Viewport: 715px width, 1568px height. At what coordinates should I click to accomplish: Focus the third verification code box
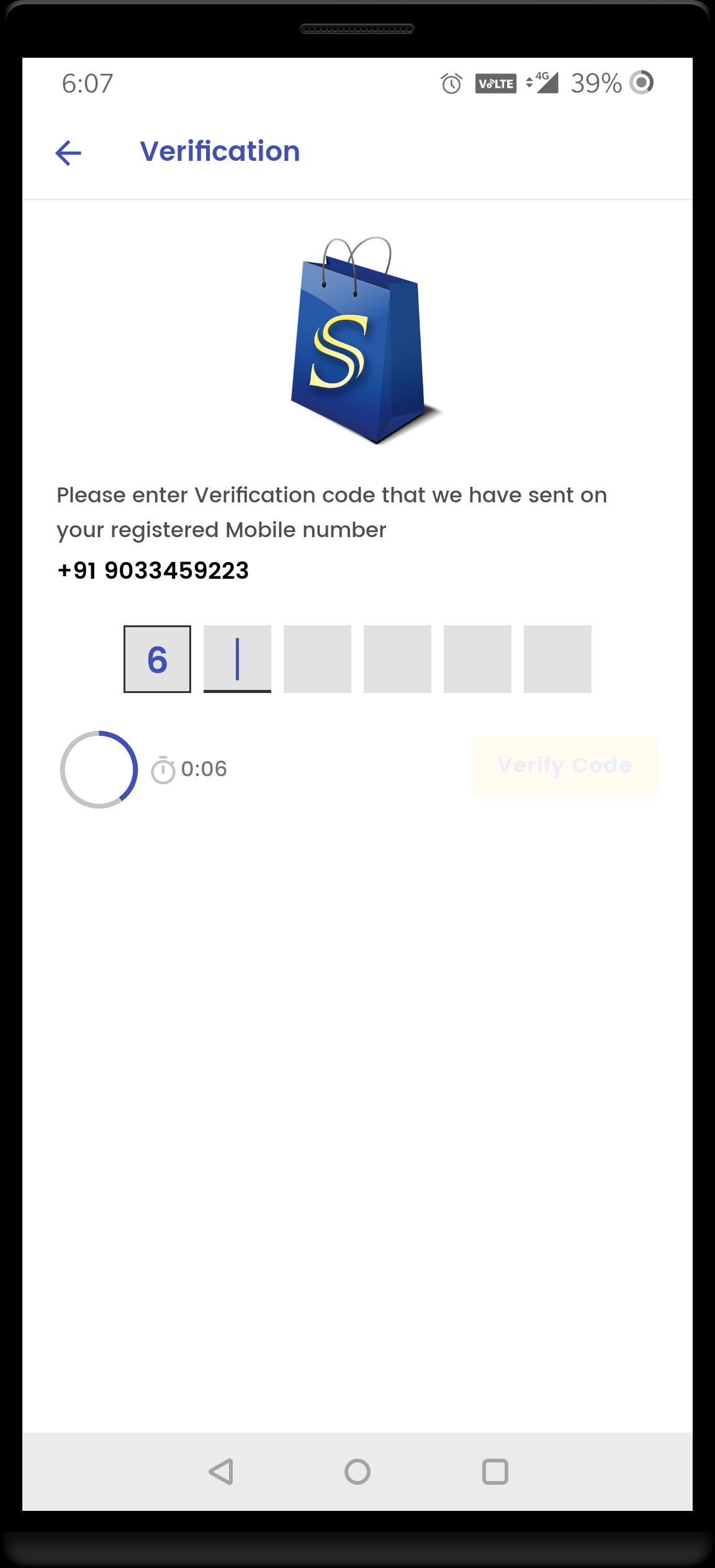(x=317, y=659)
